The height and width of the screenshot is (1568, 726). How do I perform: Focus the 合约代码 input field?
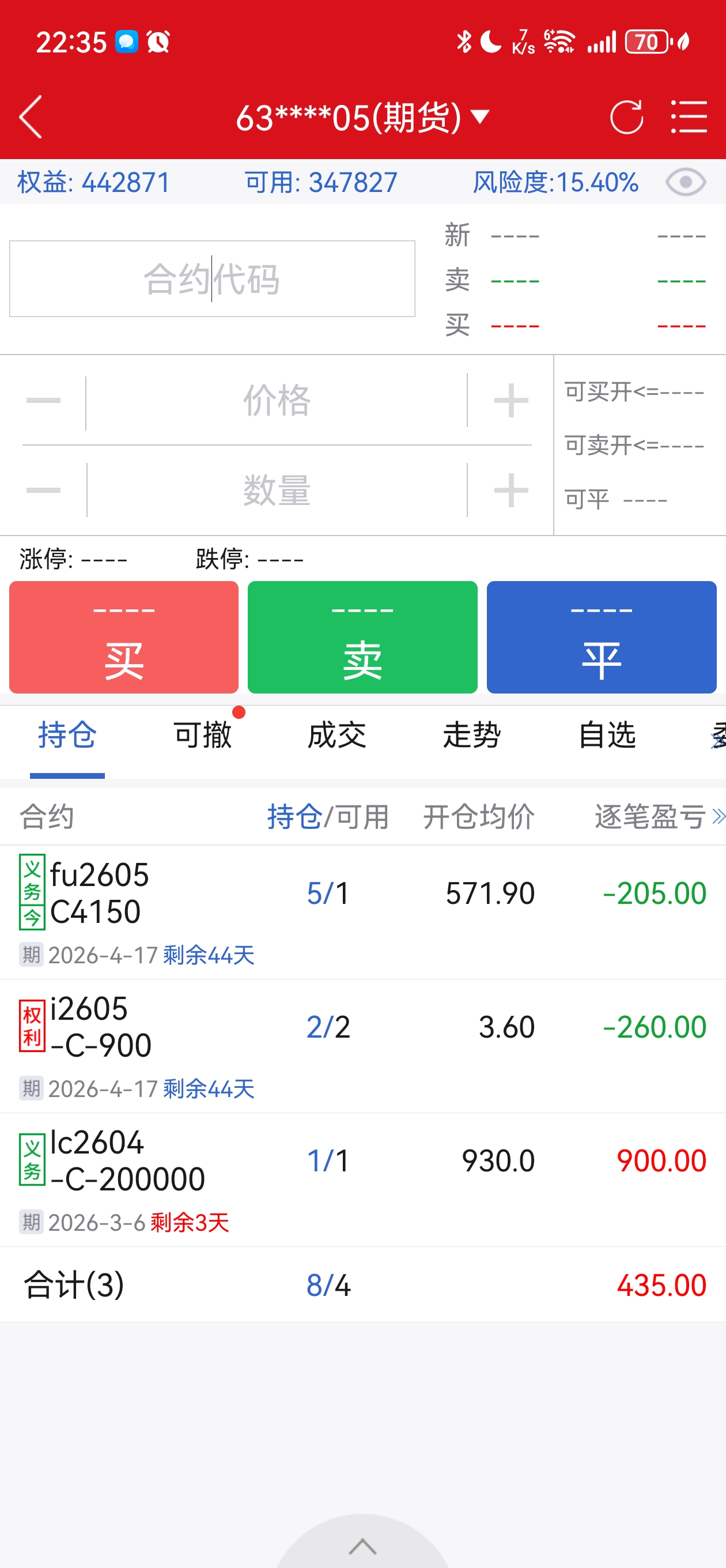coord(212,279)
